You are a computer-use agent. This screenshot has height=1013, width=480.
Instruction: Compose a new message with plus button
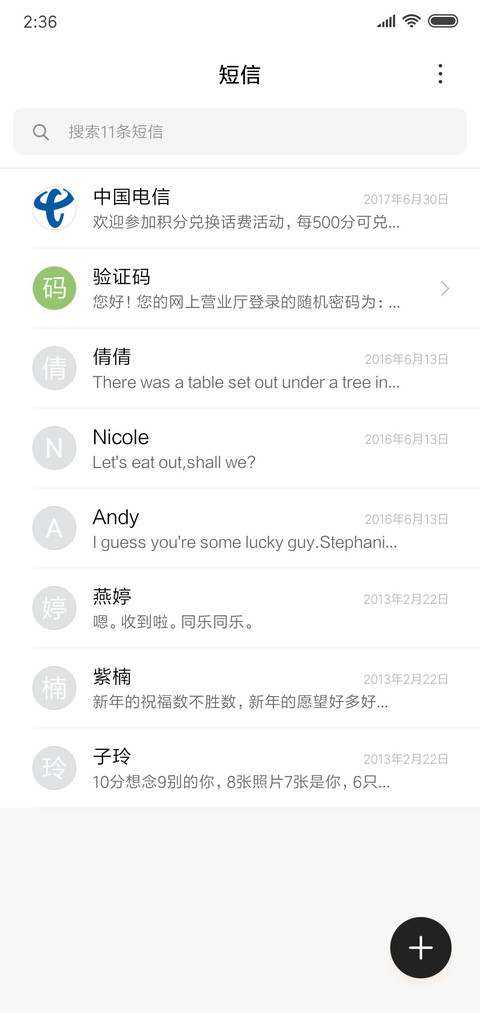(421, 948)
